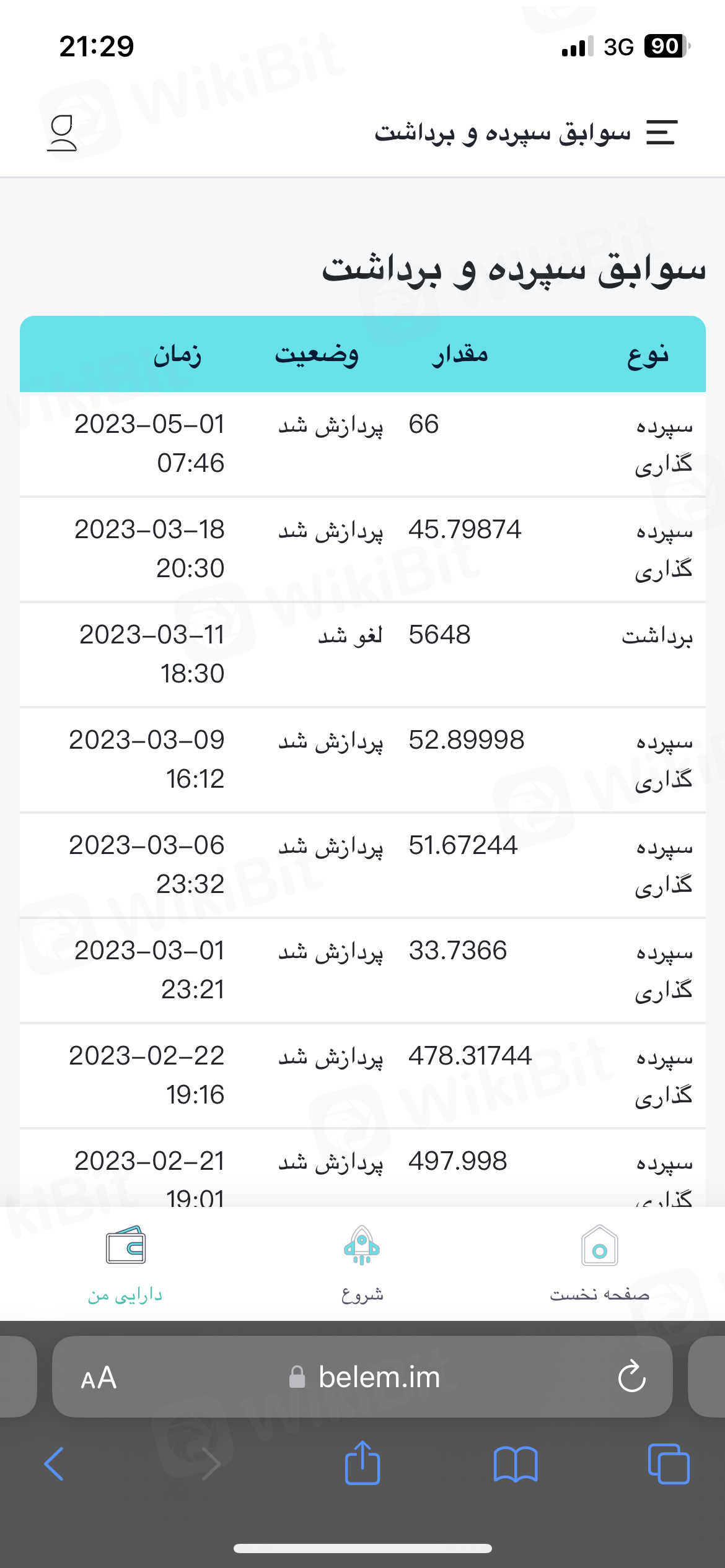The height and width of the screenshot is (1568, 725).
Task: Switch to the دارایی من tab
Action: click(x=125, y=1263)
